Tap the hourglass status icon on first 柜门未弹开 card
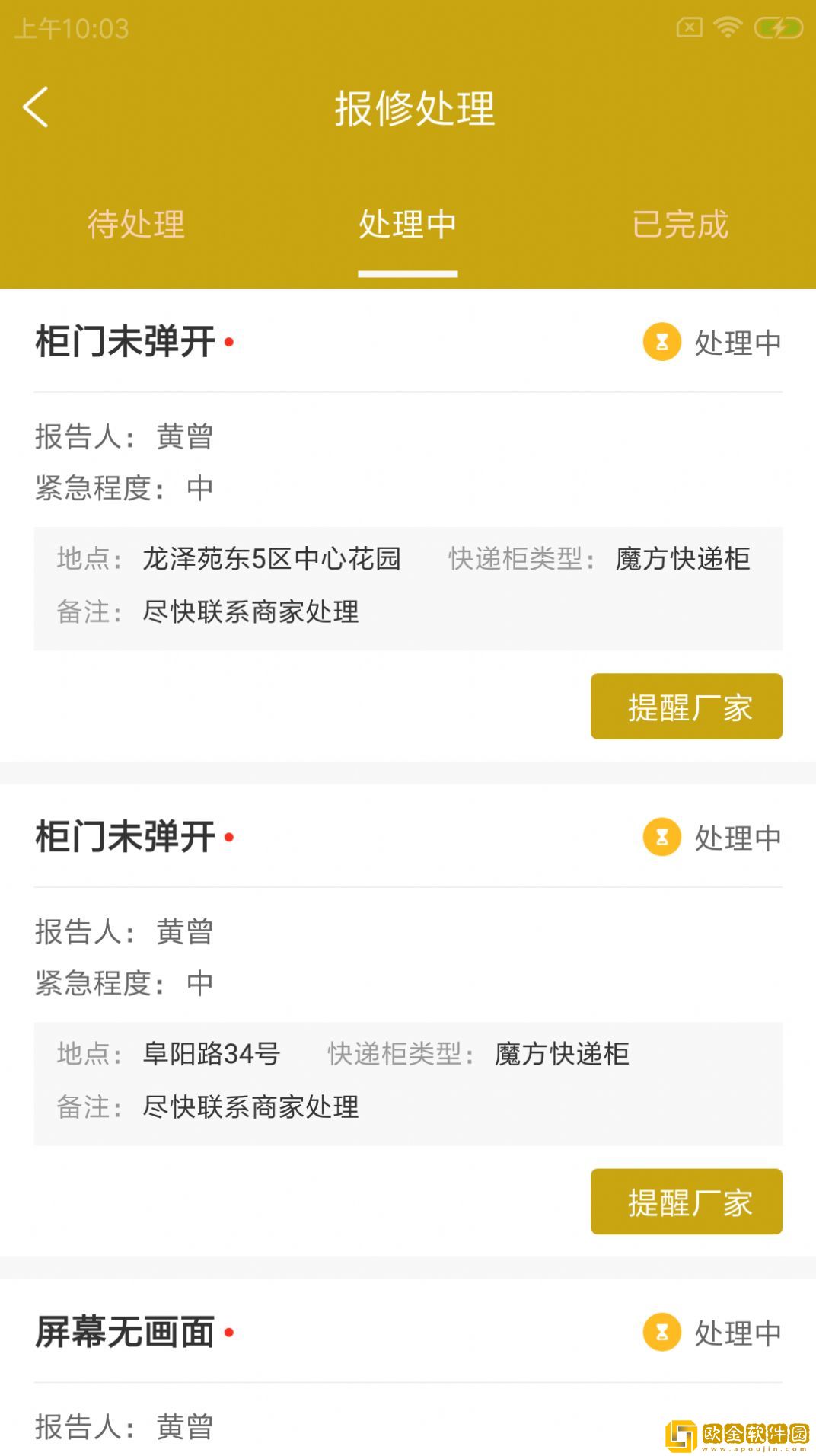Image resolution: width=816 pixels, height=1456 pixels. point(661,343)
